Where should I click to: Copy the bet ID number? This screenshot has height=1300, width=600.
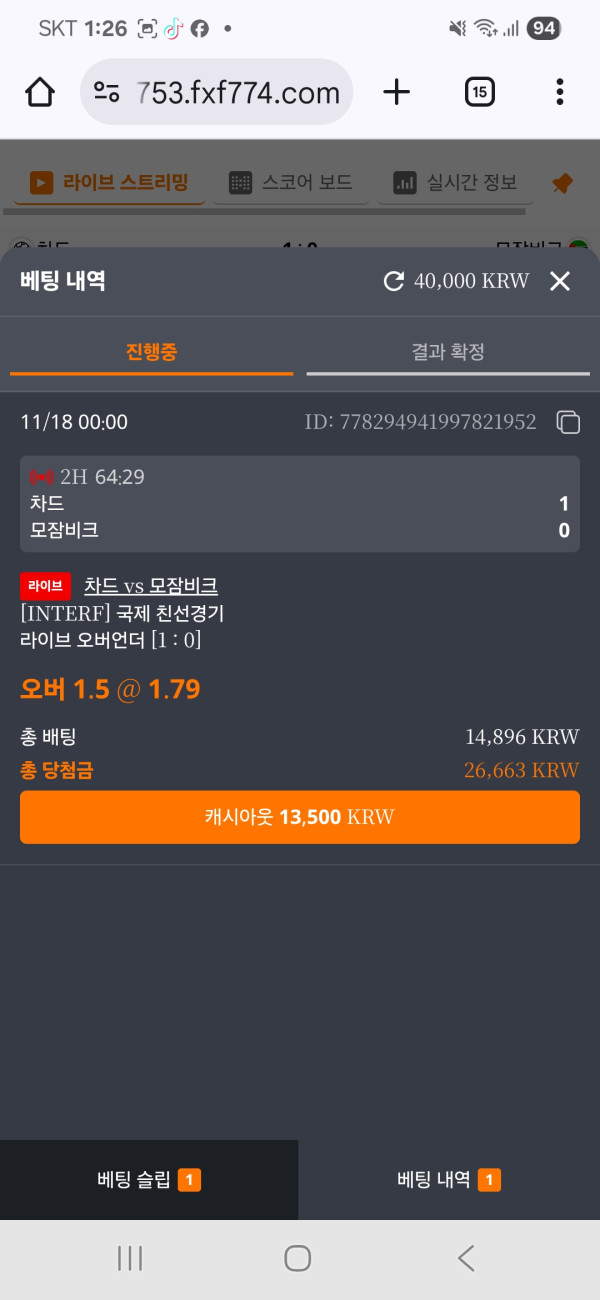pos(568,422)
